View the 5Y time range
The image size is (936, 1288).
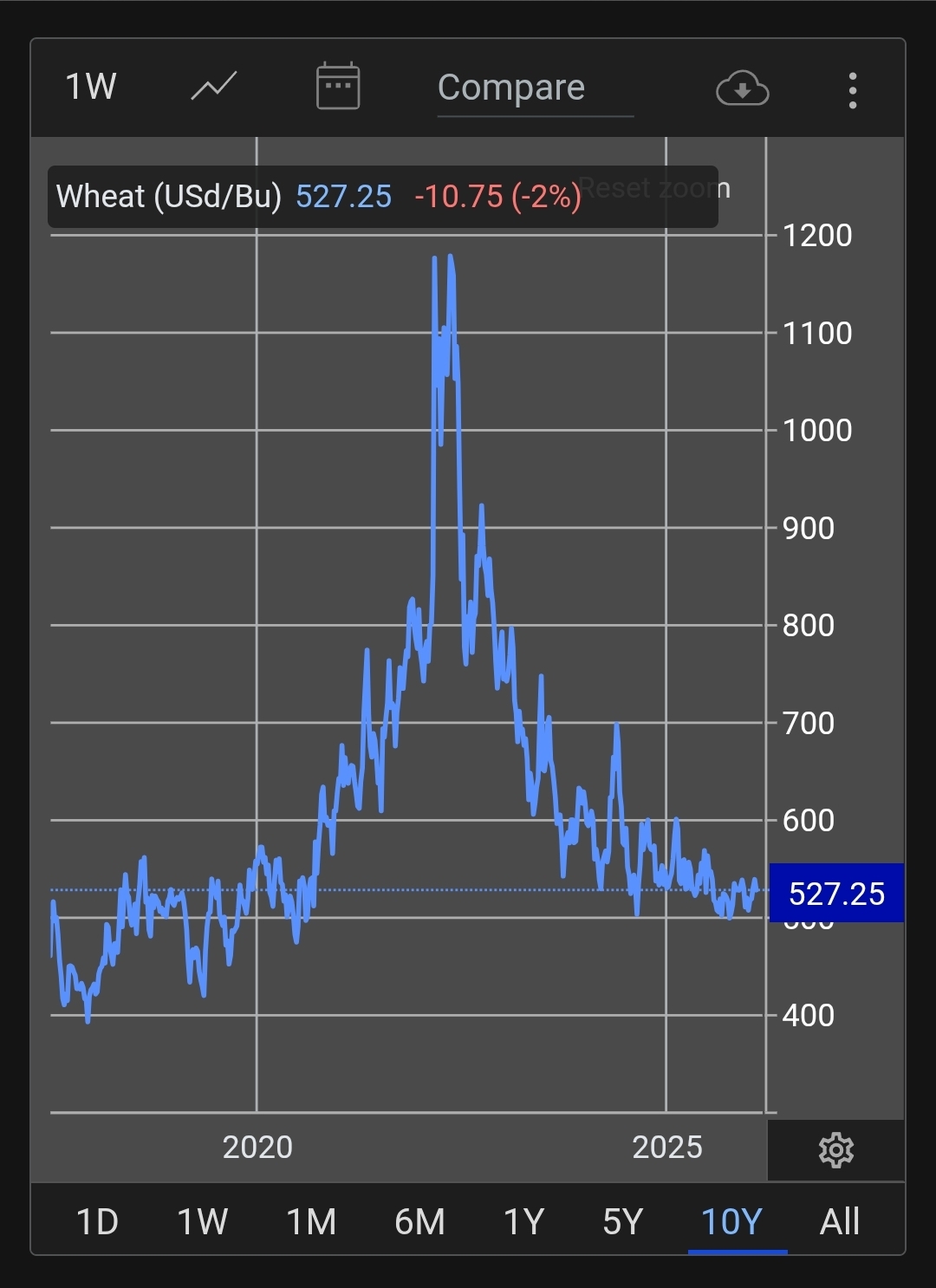[623, 1222]
